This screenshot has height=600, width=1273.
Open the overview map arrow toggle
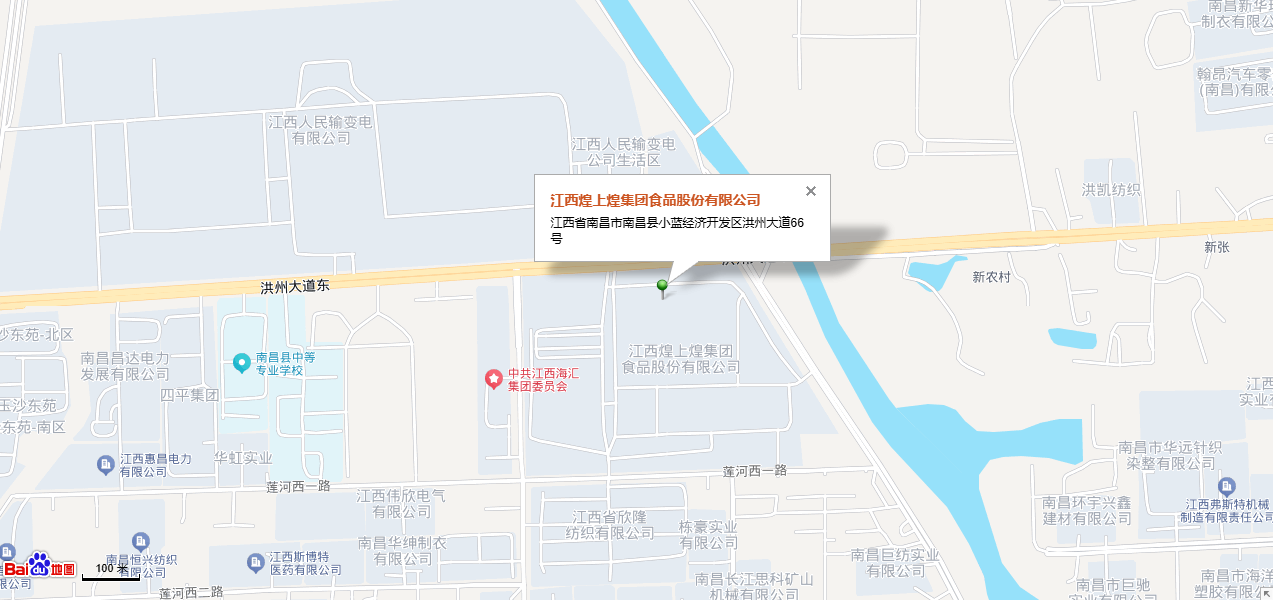(1266, 594)
